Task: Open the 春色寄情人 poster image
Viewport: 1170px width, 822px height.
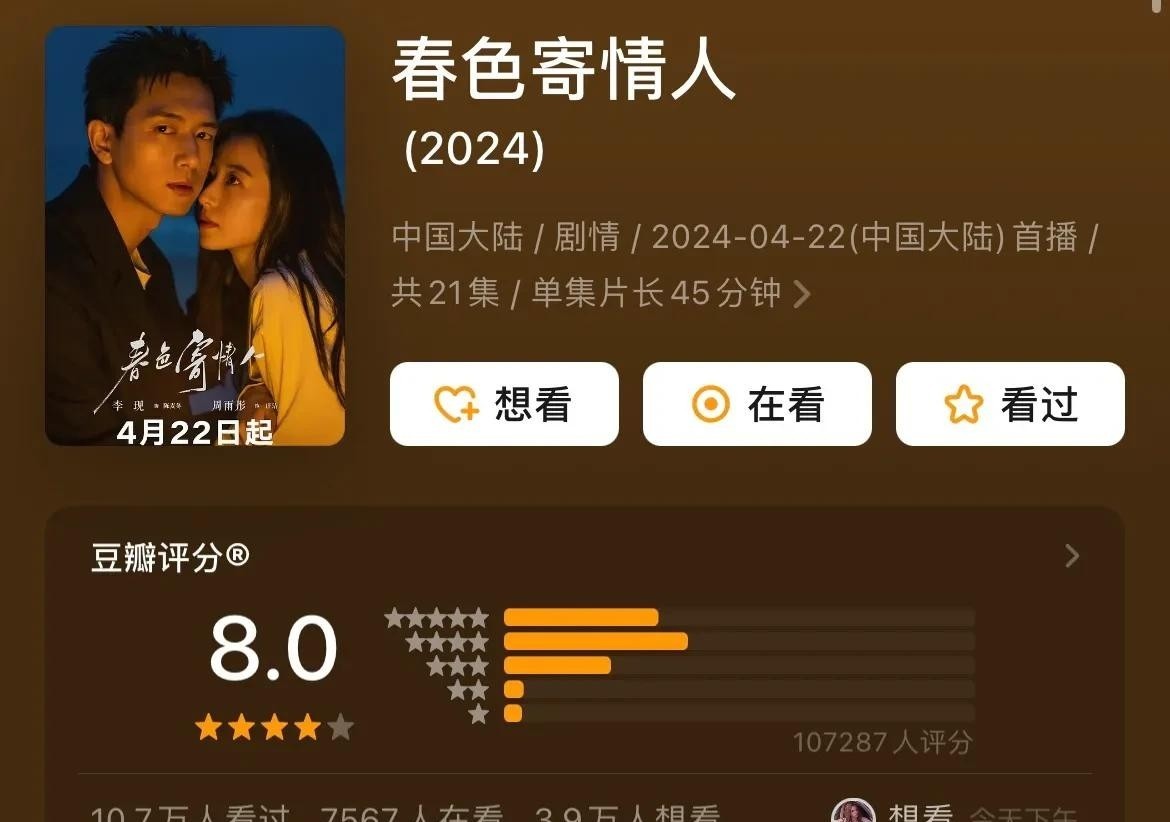Action: [195, 236]
